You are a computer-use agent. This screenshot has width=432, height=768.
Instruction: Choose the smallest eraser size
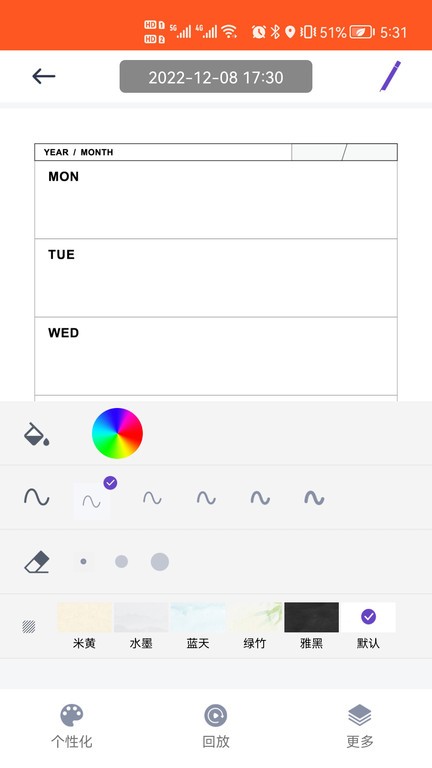click(x=83, y=561)
